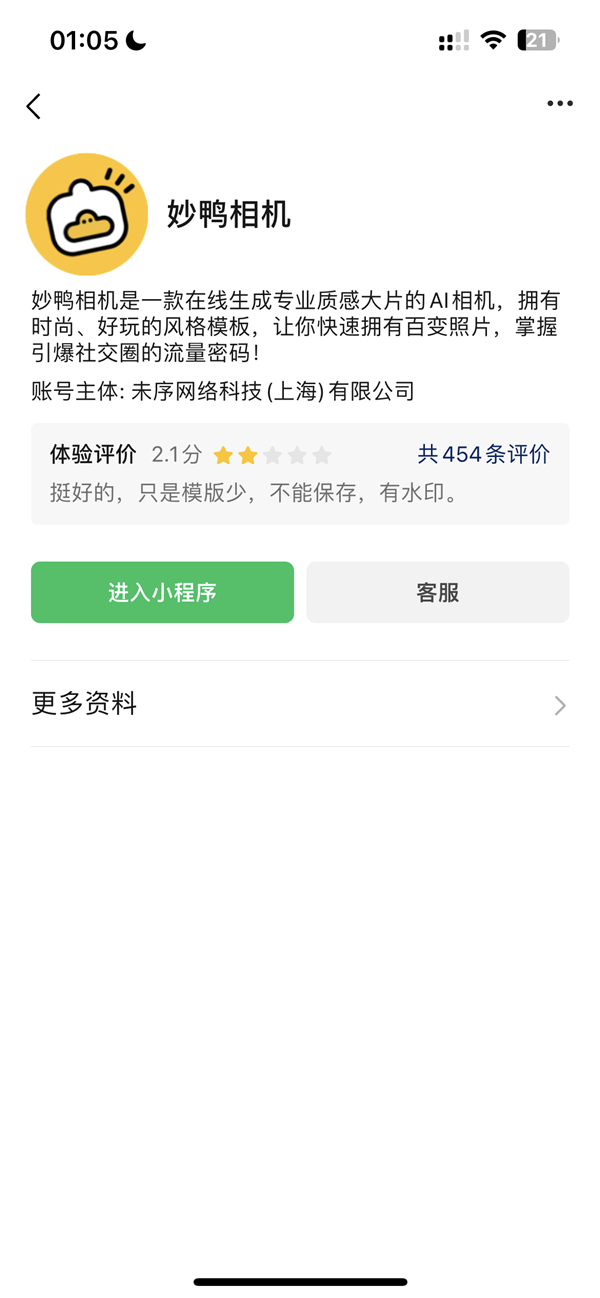Image resolution: width=600 pixels, height=1298 pixels.
Task: Tap the green 进入小程序 button
Action: pos(162,592)
